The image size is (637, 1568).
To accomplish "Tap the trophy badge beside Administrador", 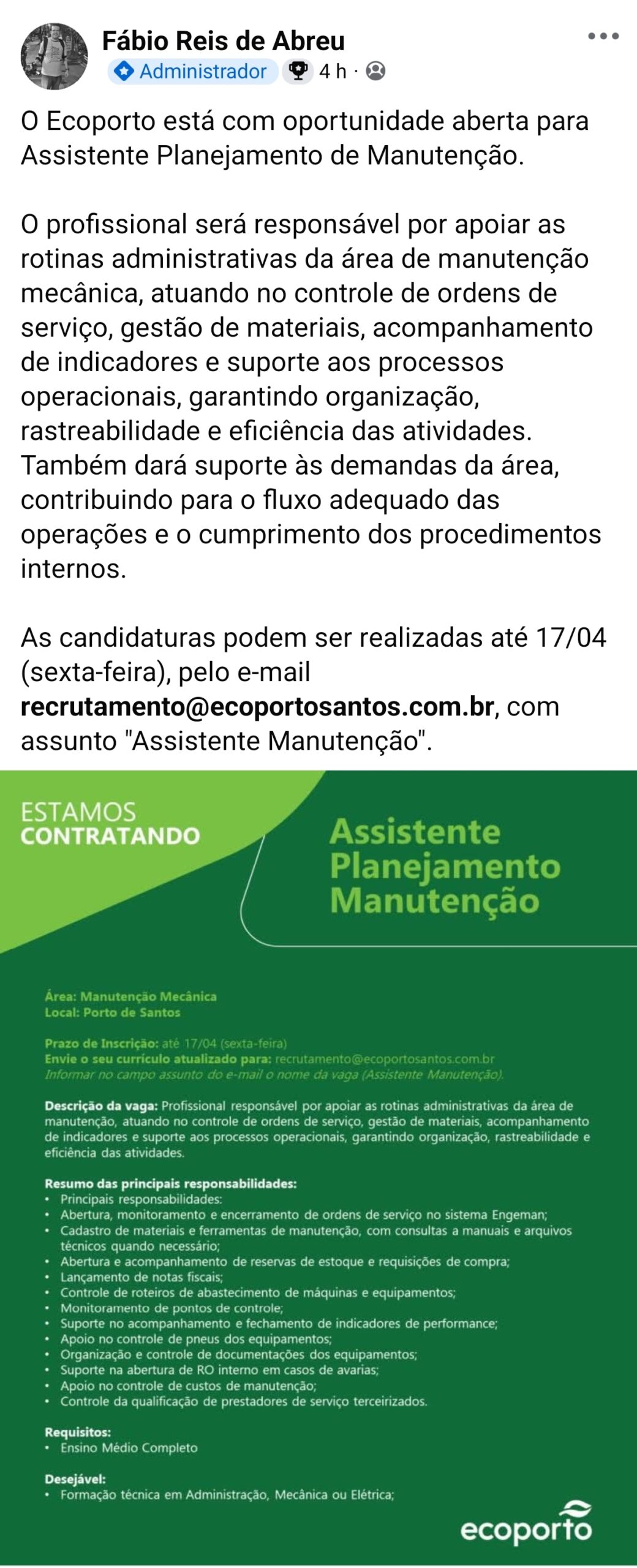I will [298, 71].
